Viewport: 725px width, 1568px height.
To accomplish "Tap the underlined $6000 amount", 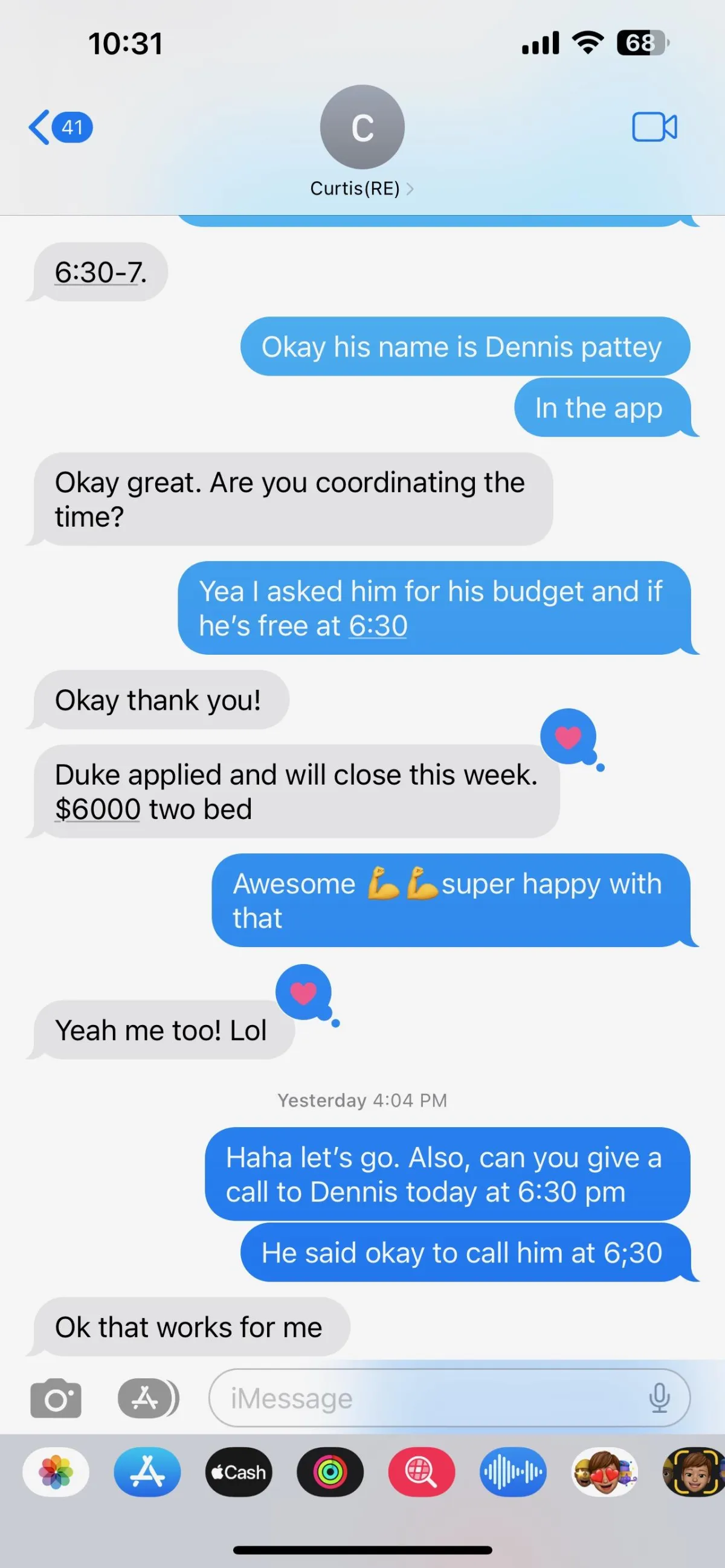I will point(97,809).
